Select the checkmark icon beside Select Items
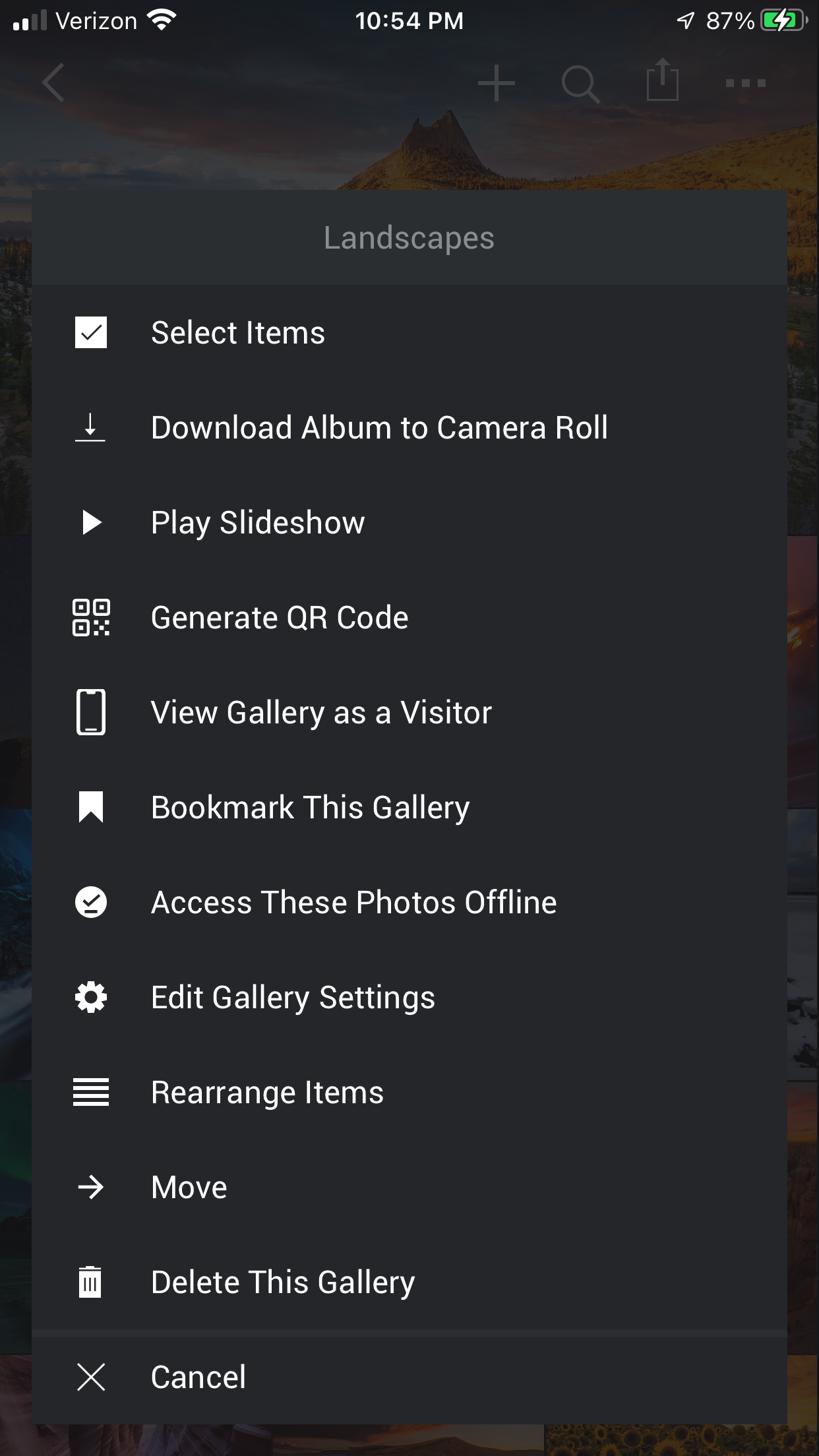The image size is (819, 1456). point(91,332)
